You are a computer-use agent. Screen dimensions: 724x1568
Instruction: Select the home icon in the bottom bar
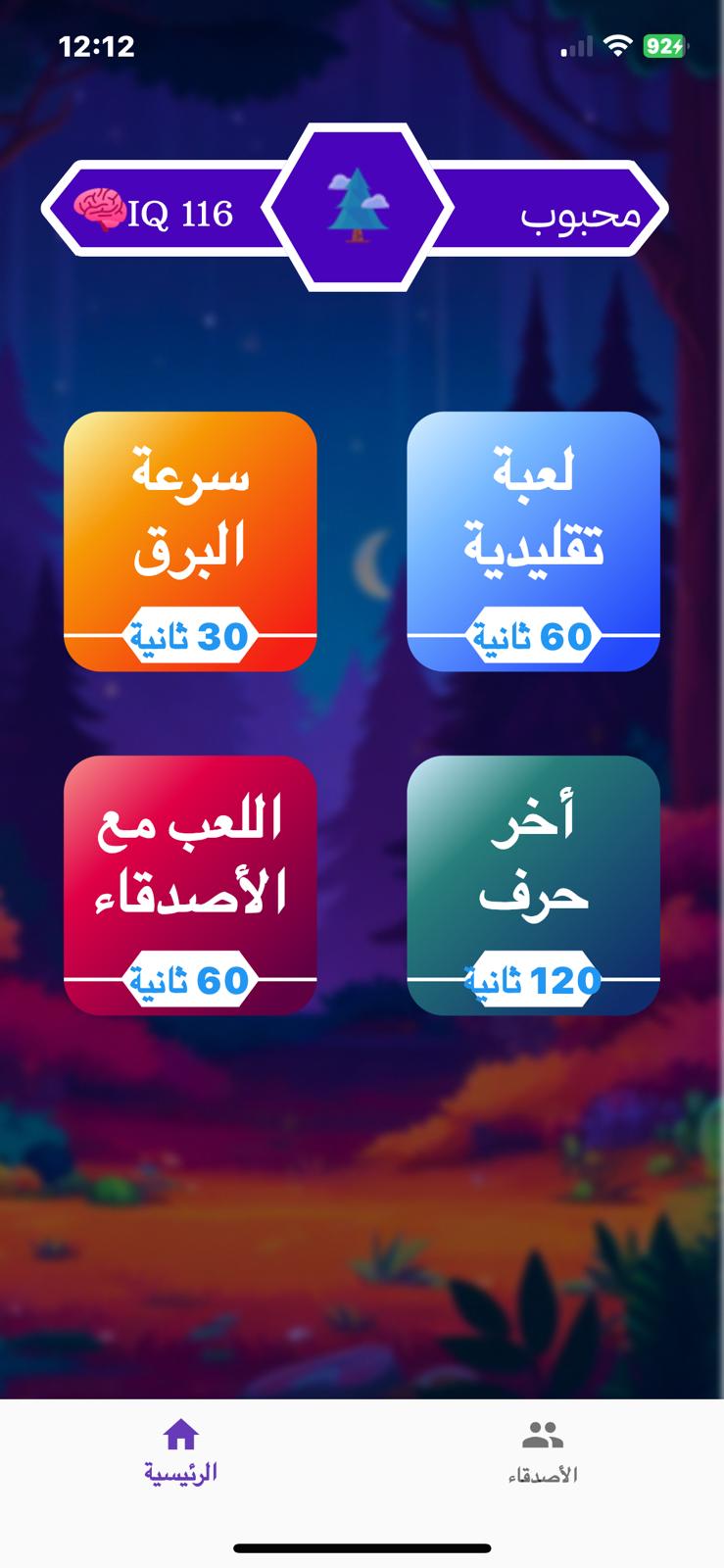[180, 1434]
